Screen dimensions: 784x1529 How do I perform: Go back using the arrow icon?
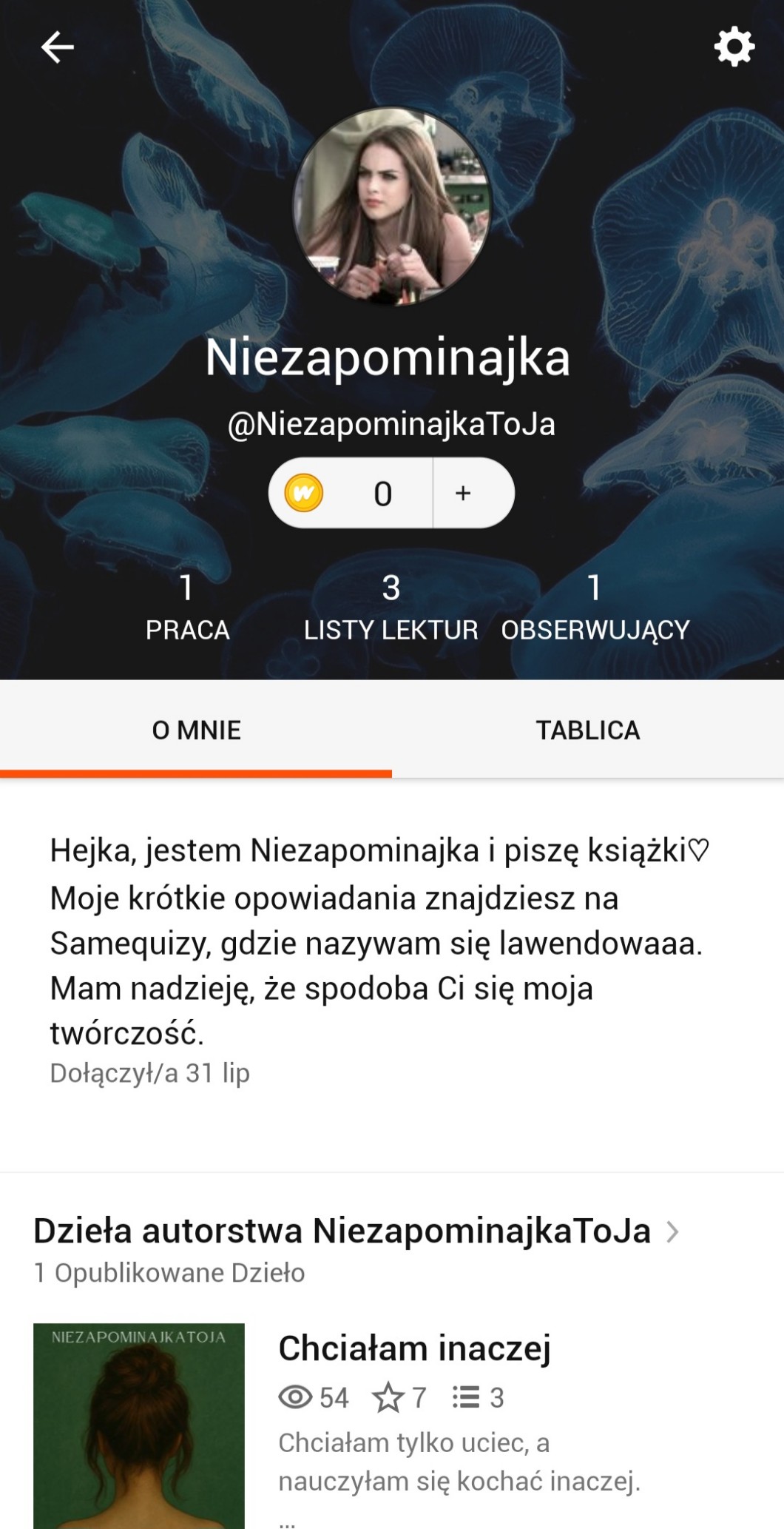[x=57, y=48]
